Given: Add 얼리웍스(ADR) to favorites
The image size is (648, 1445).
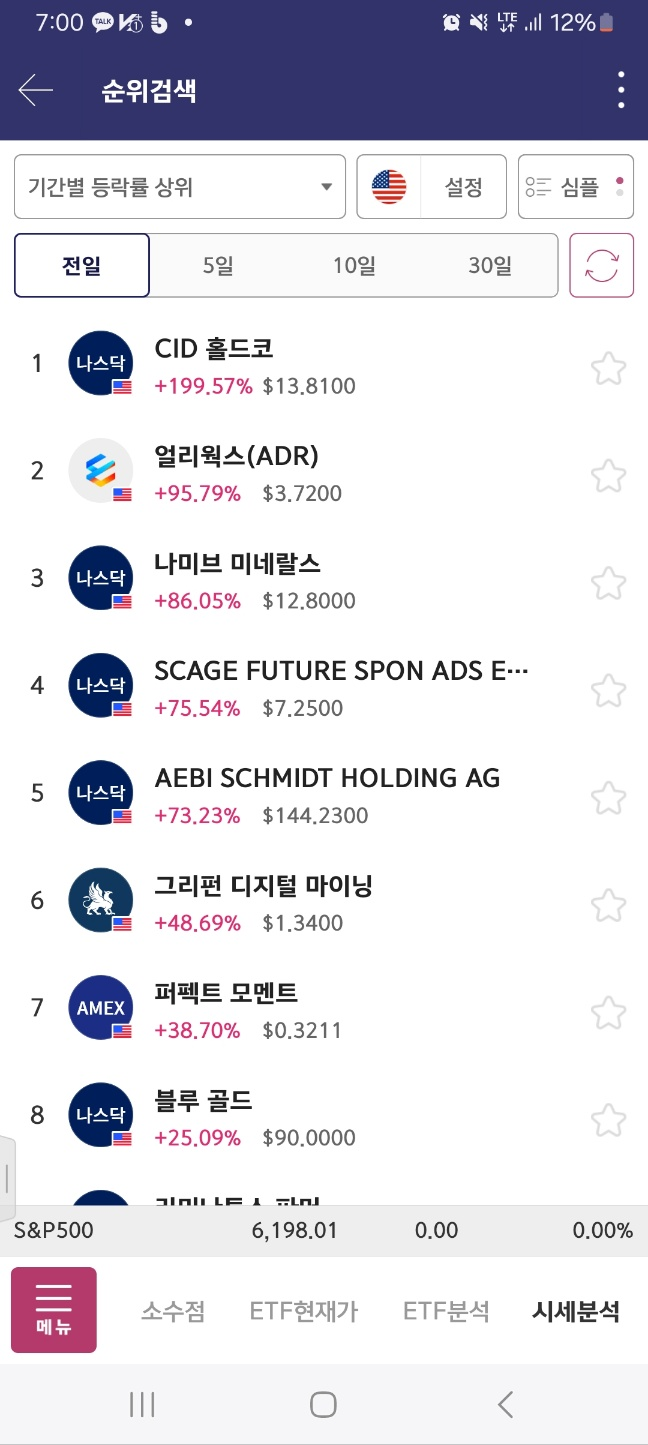Looking at the screenshot, I should pos(608,475).
